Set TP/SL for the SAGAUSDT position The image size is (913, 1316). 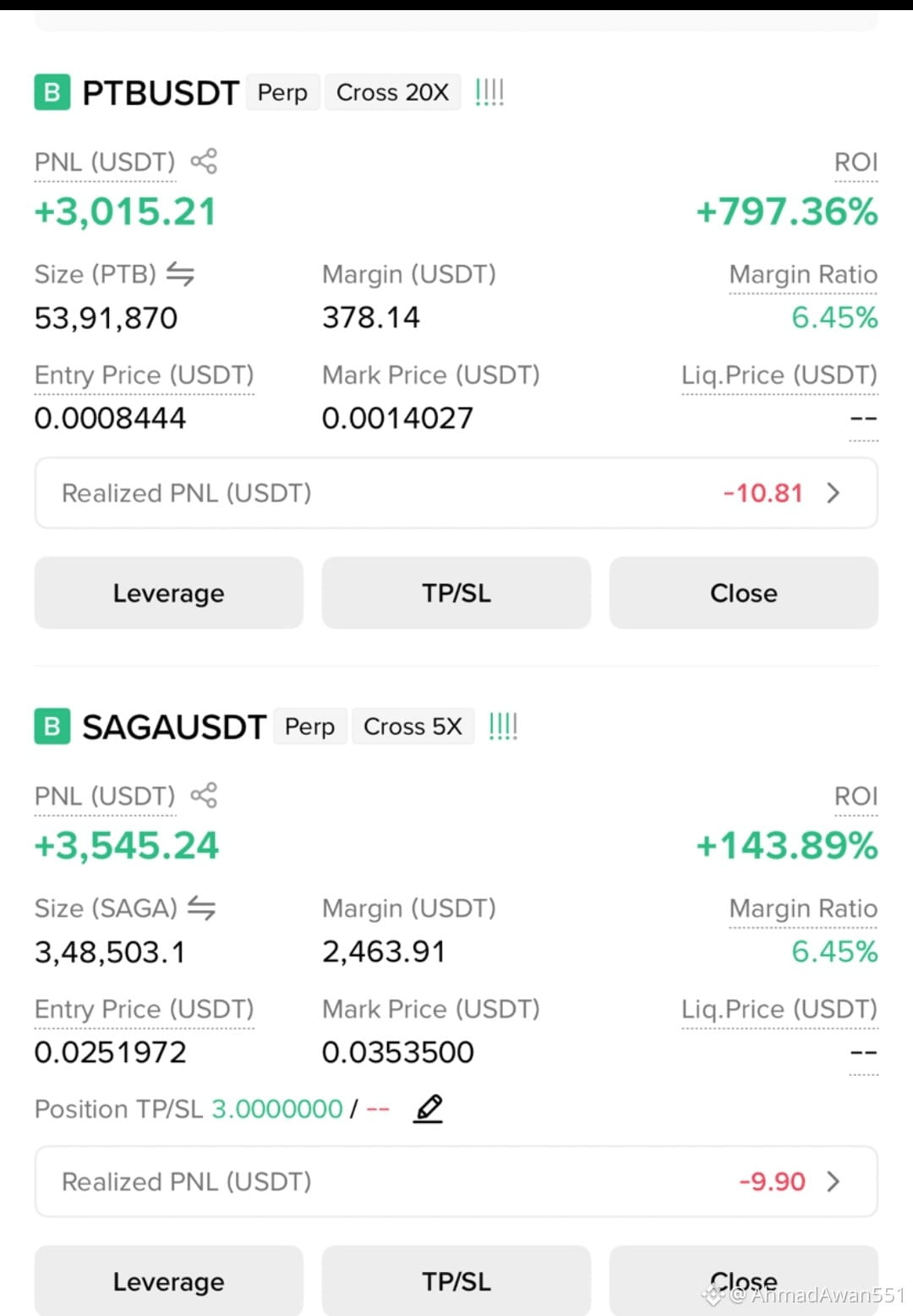click(x=456, y=1280)
